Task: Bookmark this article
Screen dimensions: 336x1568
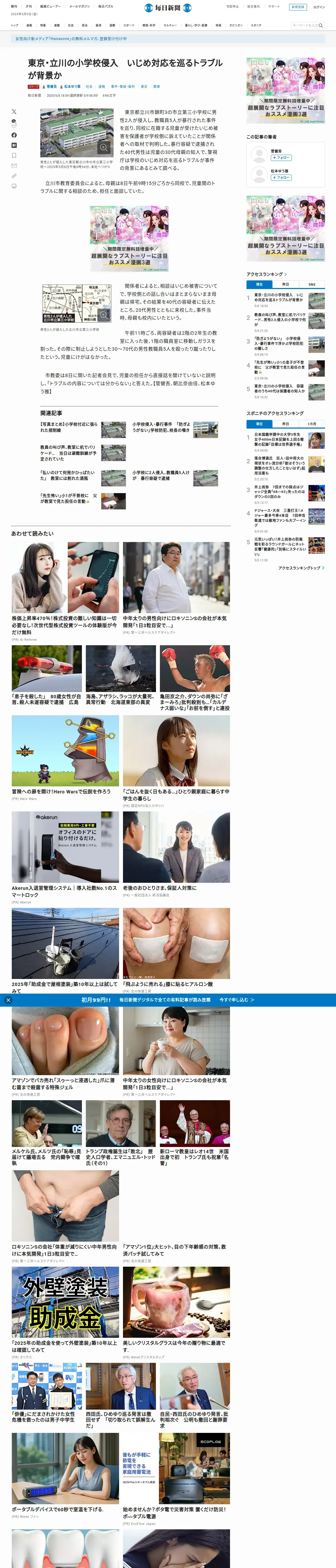Action: click(x=14, y=155)
